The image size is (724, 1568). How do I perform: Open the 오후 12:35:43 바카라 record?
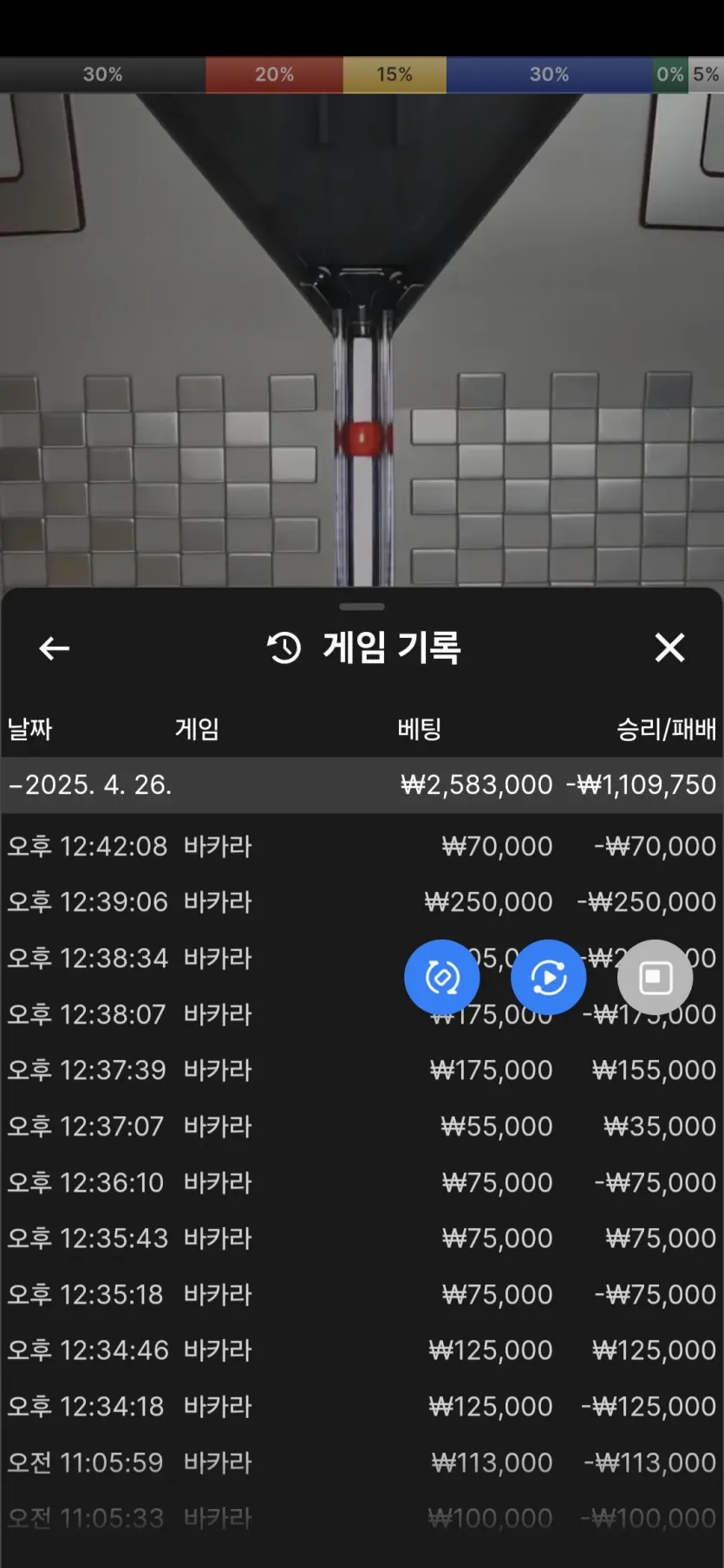click(x=362, y=1239)
